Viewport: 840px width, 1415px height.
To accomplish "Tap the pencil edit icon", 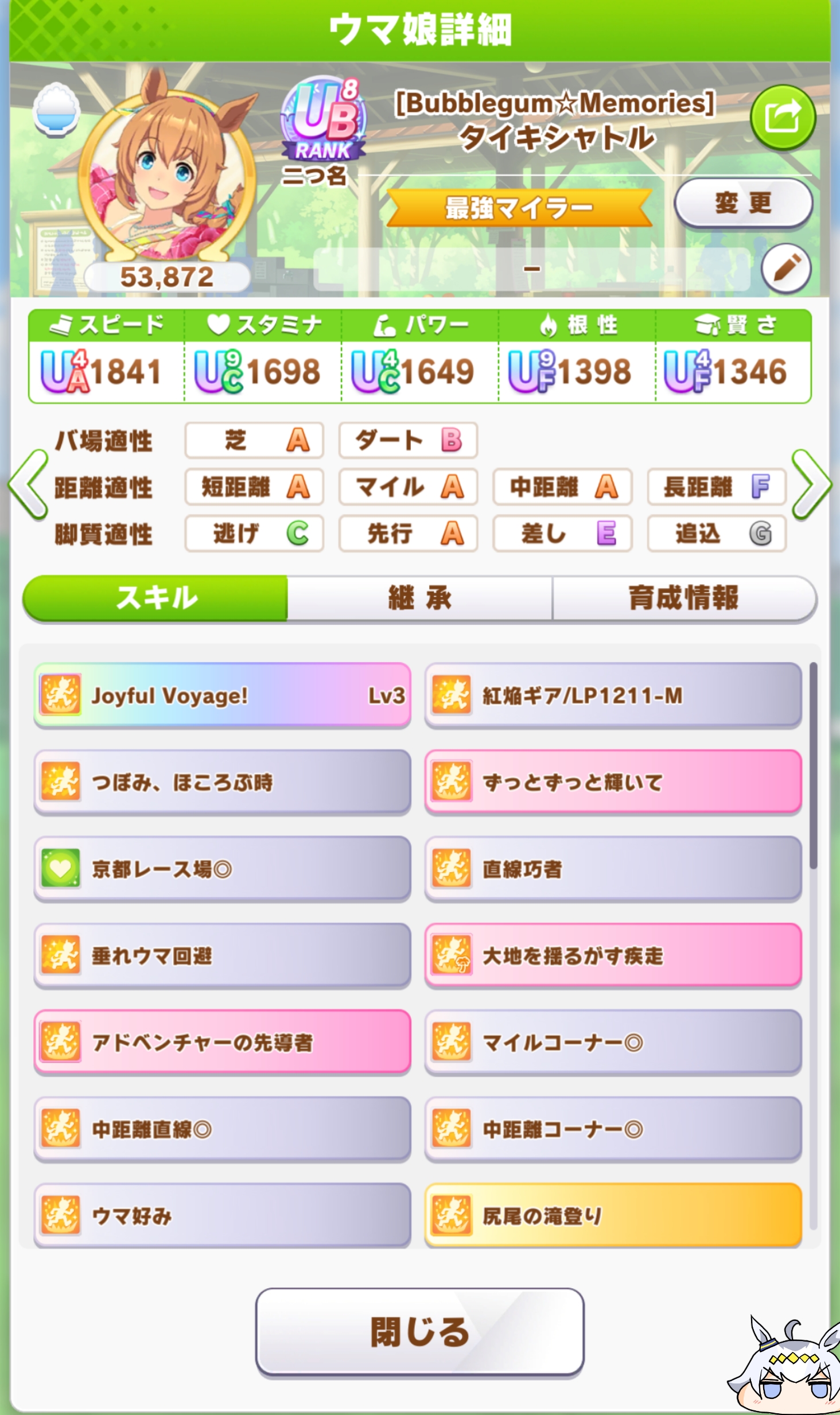I will click(785, 268).
